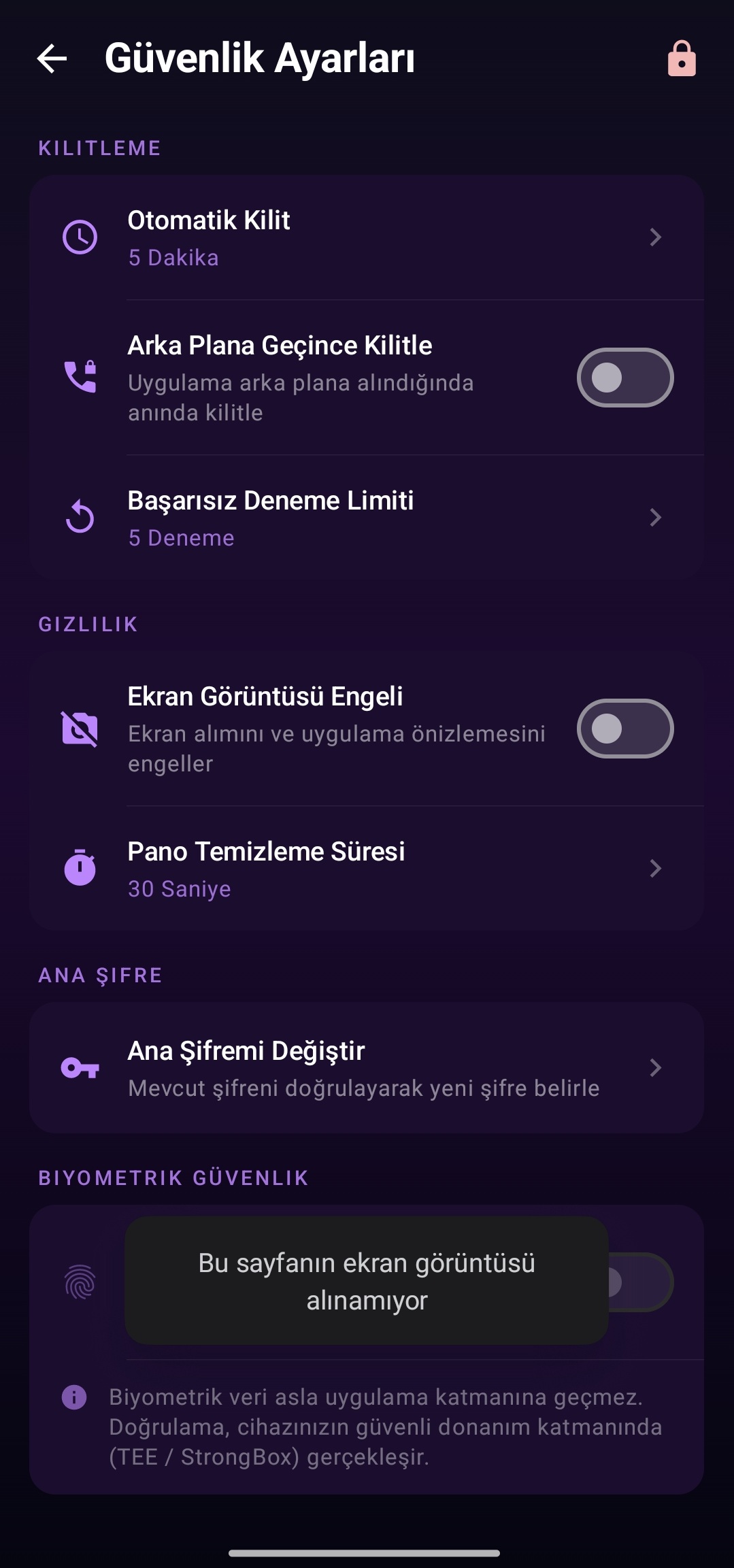Go back with the back arrow

click(x=51, y=59)
